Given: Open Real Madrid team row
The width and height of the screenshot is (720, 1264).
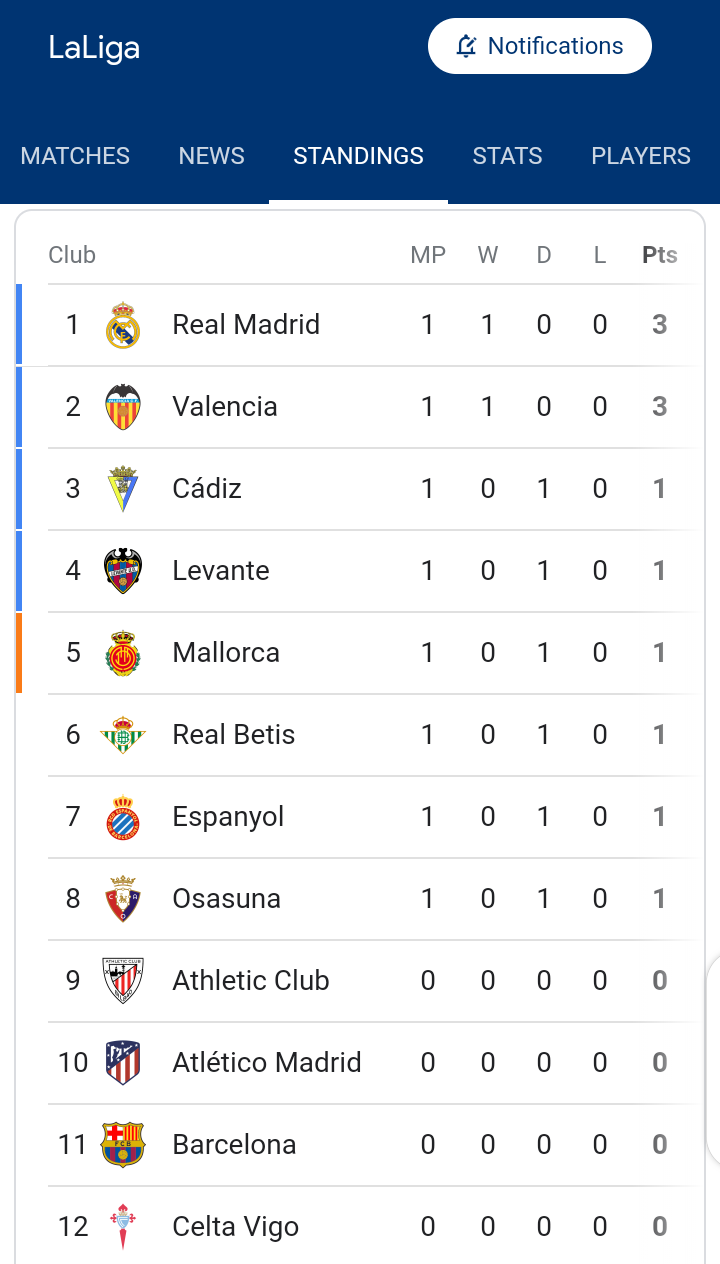Looking at the screenshot, I should [360, 325].
